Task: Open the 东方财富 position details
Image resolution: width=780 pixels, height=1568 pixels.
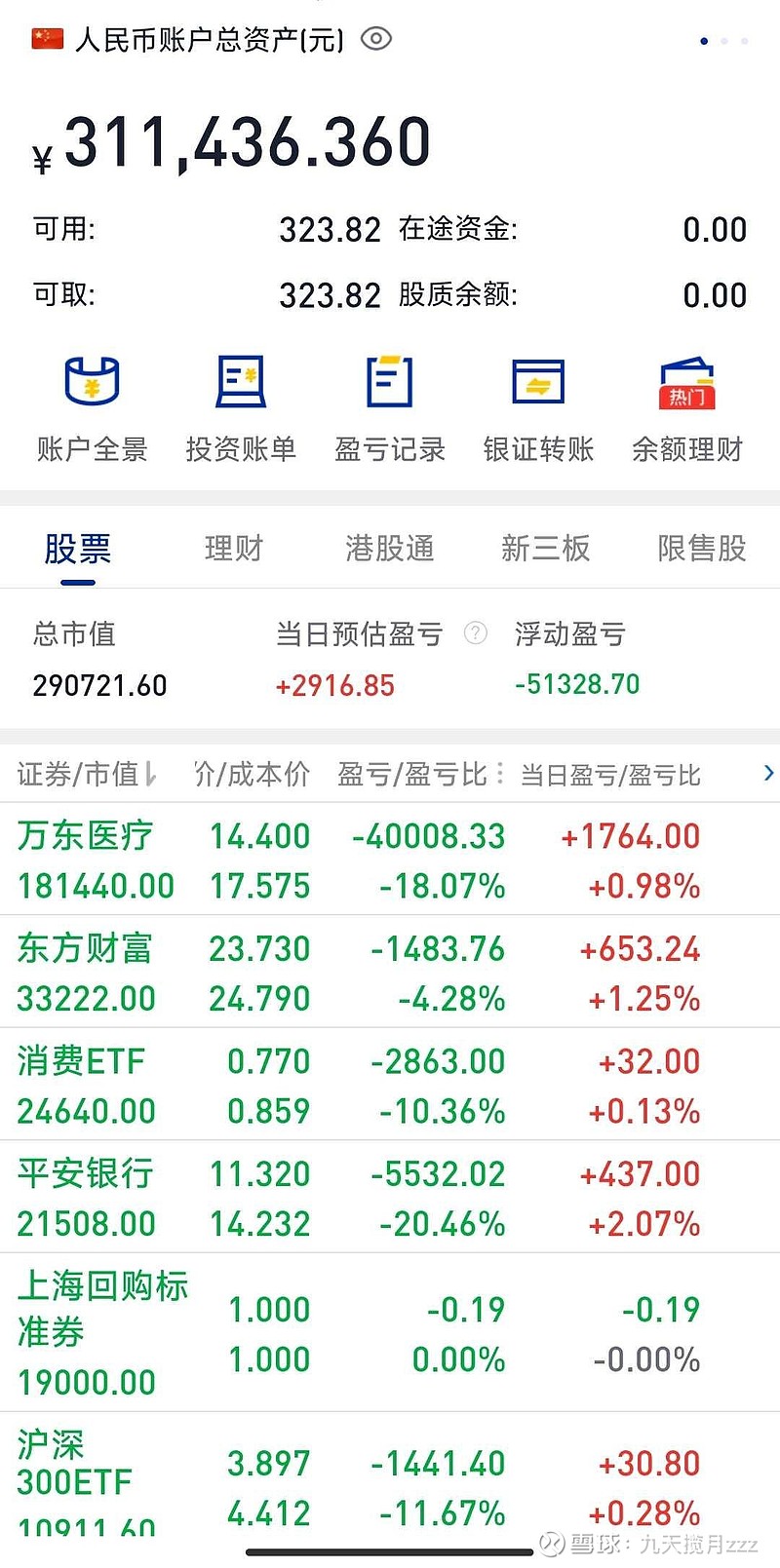Action: pyautogui.click(x=390, y=973)
